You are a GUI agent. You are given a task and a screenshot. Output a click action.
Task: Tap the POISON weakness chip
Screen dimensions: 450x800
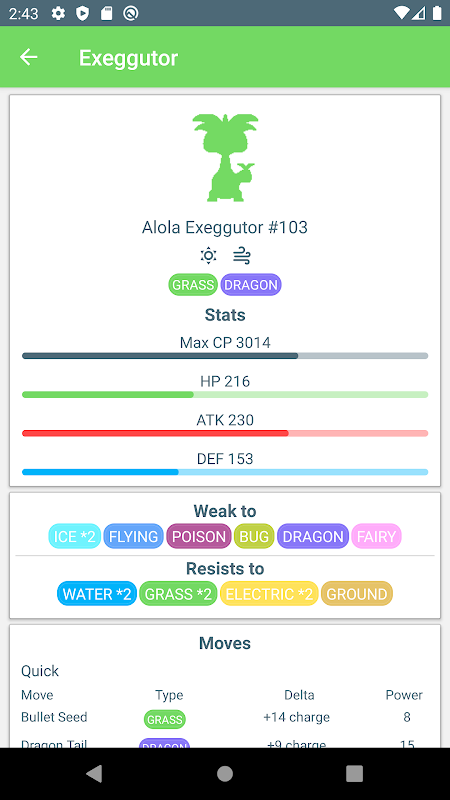point(199,536)
